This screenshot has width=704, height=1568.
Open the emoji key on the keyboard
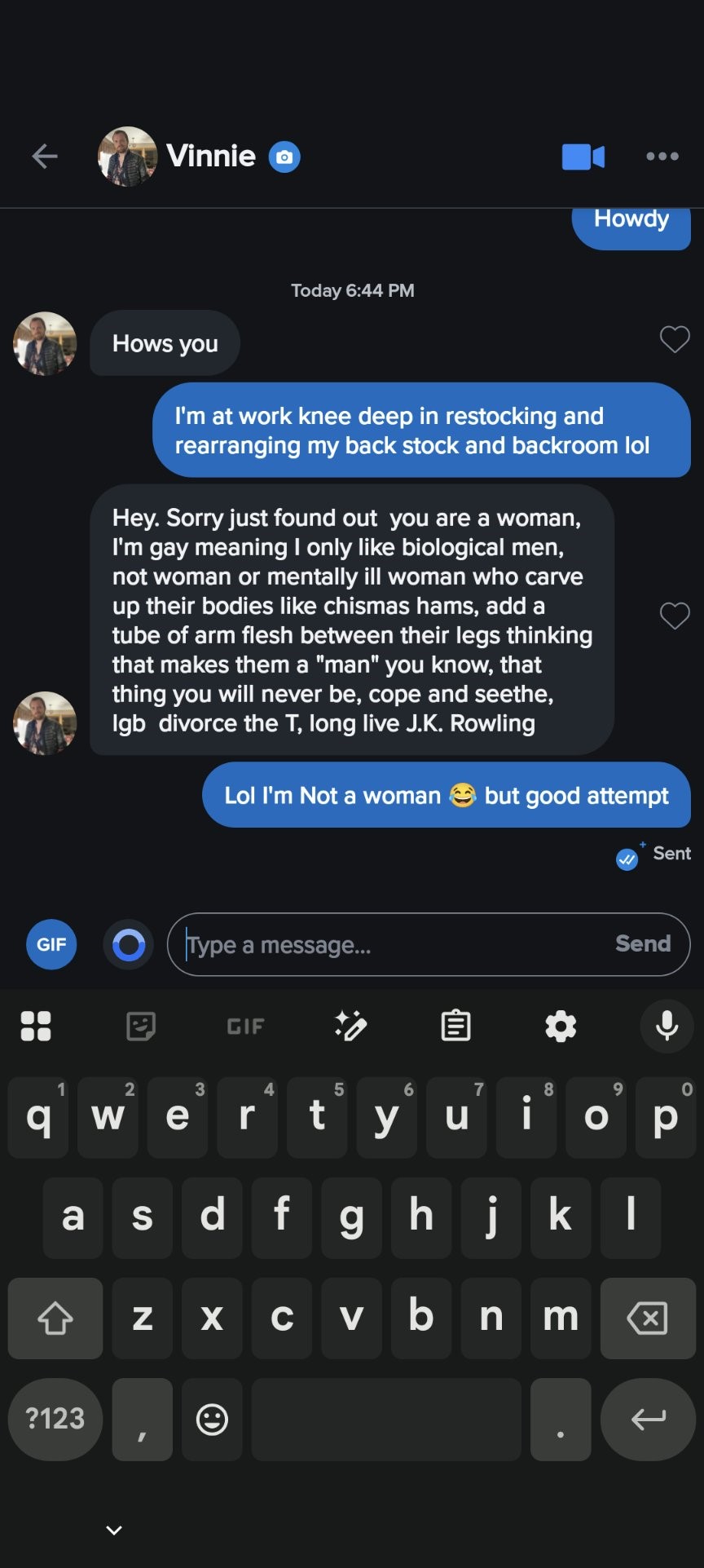click(212, 1419)
